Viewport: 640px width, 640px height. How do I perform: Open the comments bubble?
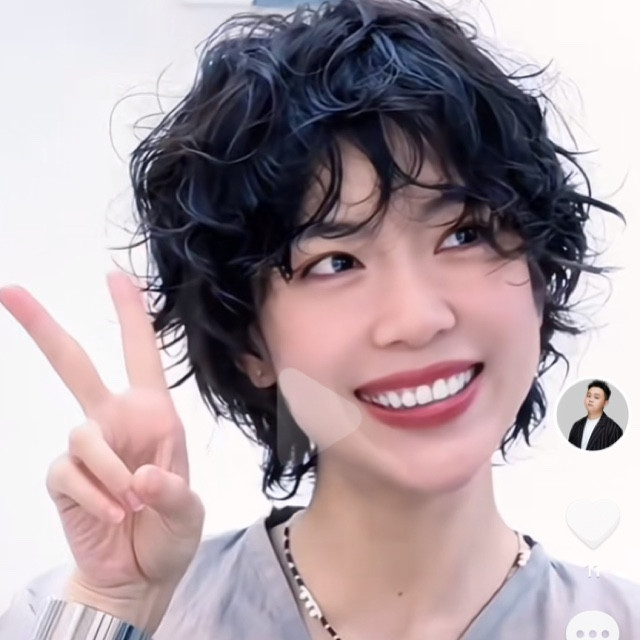(593, 630)
